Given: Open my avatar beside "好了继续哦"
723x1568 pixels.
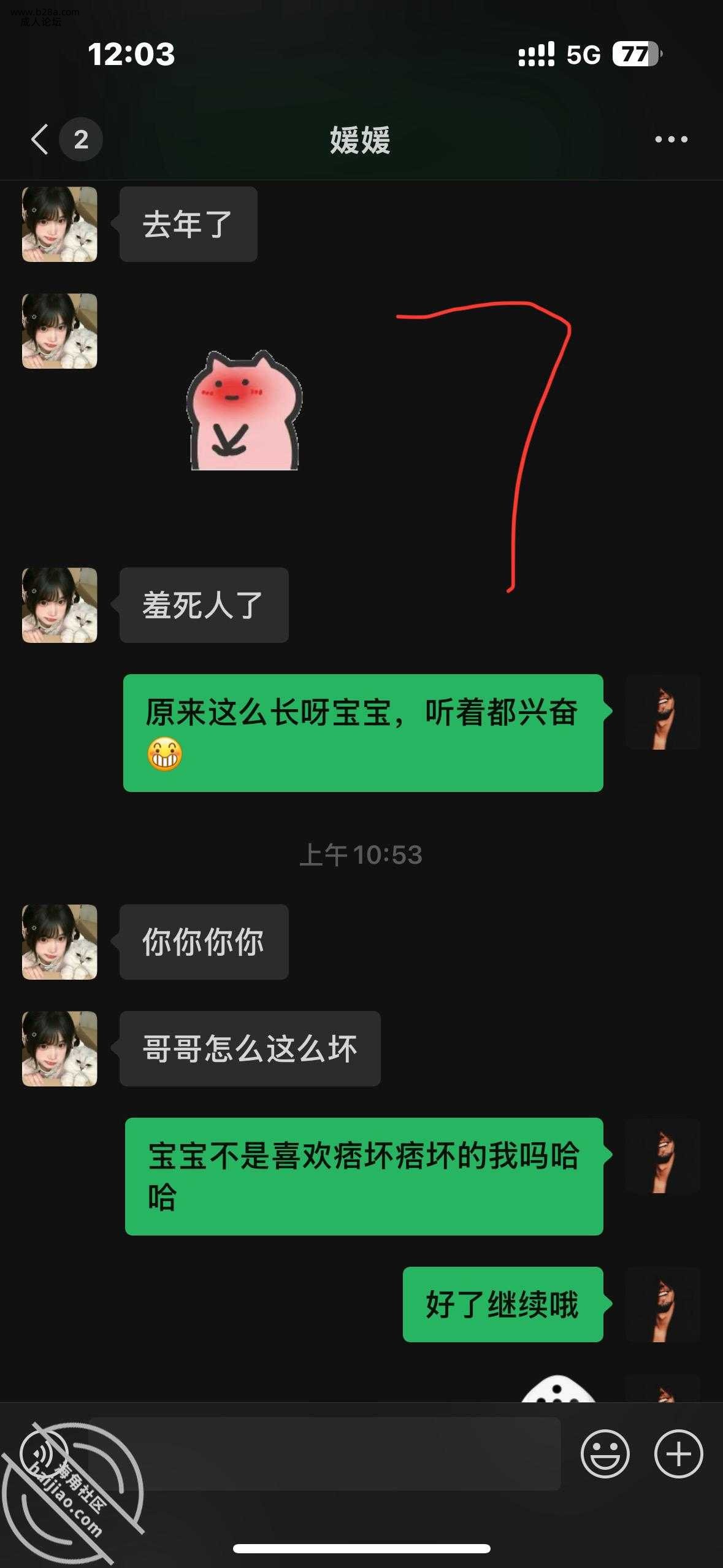Looking at the screenshot, I should point(662,1305).
